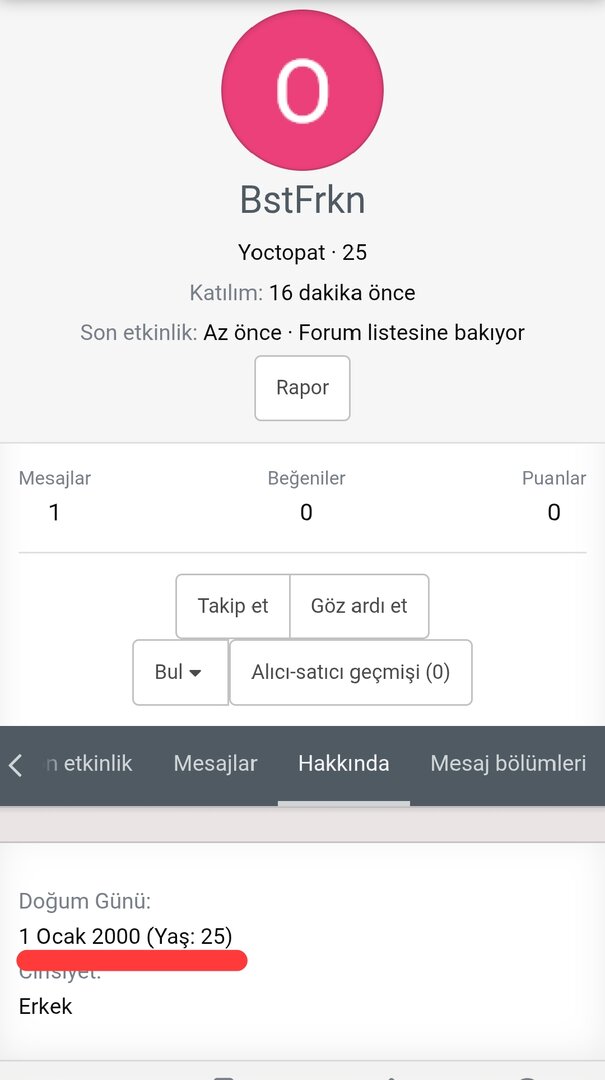Select the Hakkında tab

click(x=343, y=764)
